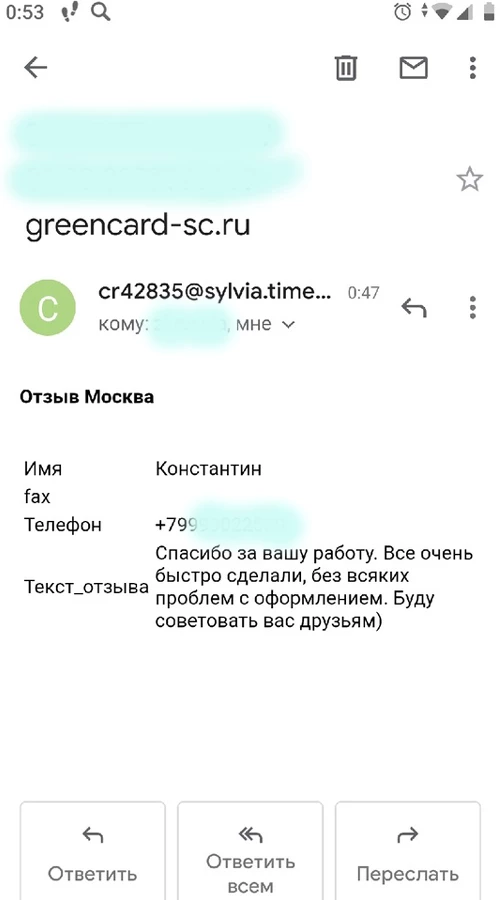The height and width of the screenshot is (900, 500).
Task: Delete this email with the trash icon
Action: pos(346,68)
